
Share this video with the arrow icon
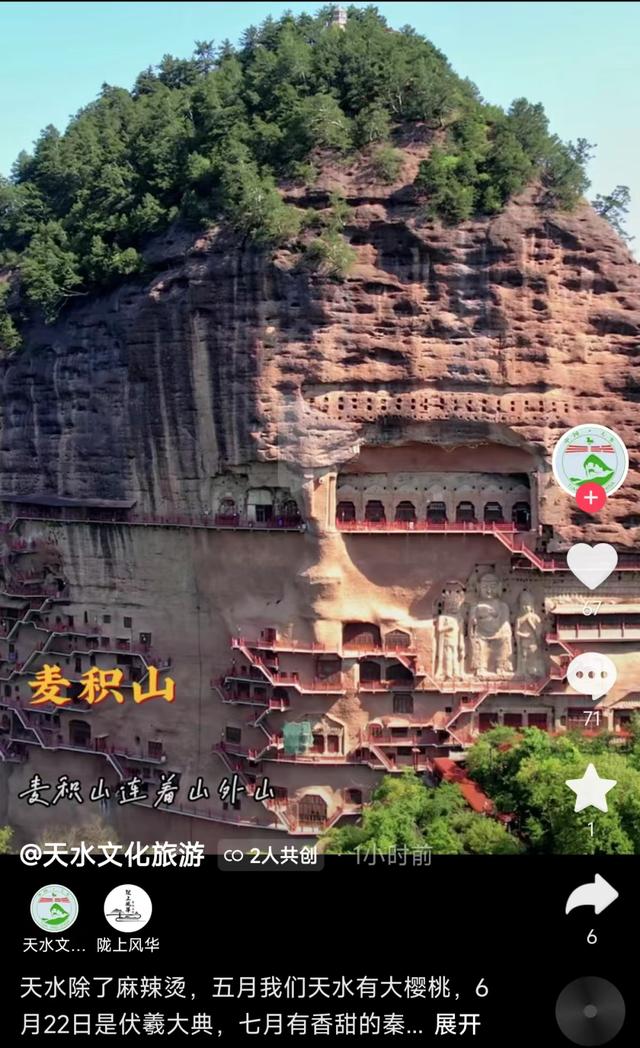591,895
